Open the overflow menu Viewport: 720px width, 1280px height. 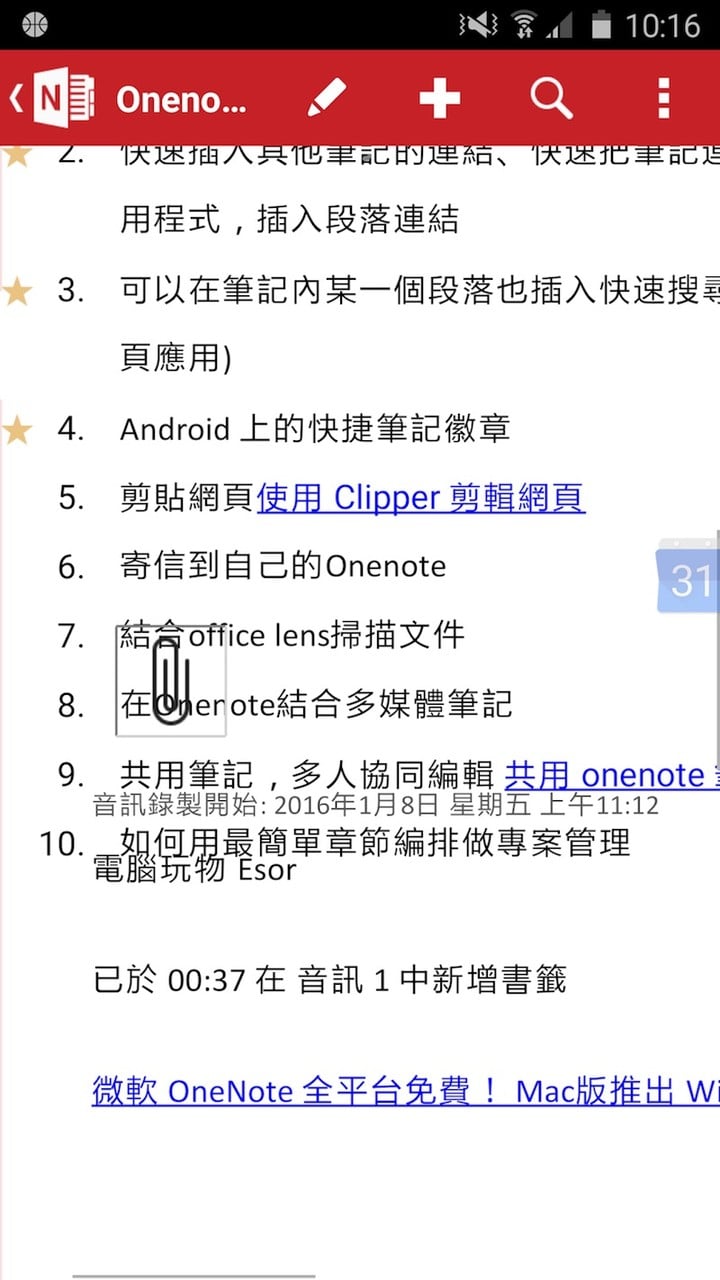[x=663, y=99]
